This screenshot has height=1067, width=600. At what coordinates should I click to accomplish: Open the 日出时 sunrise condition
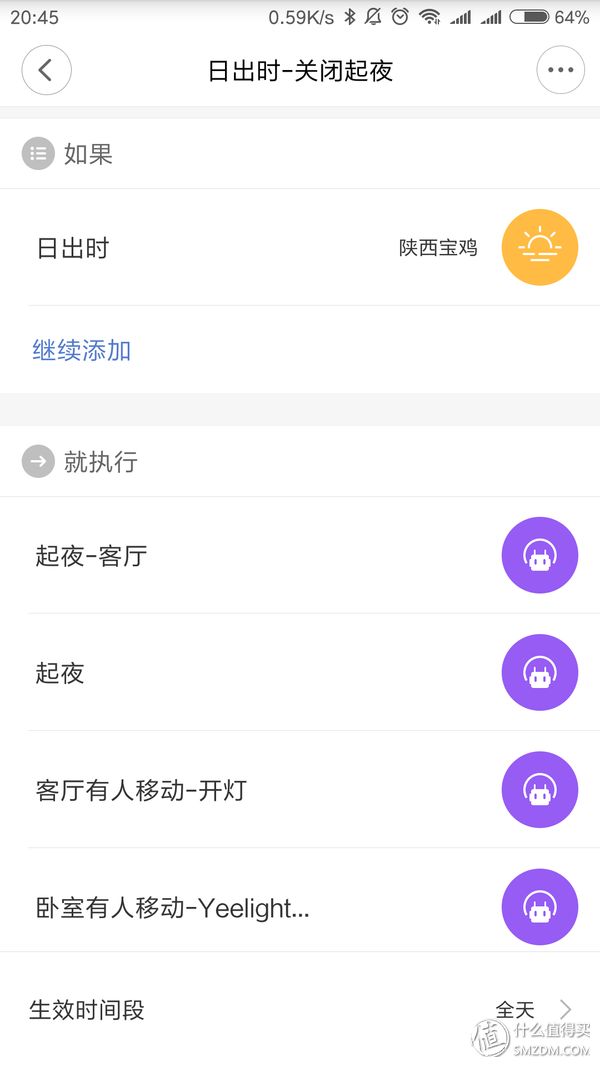tap(300, 248)
